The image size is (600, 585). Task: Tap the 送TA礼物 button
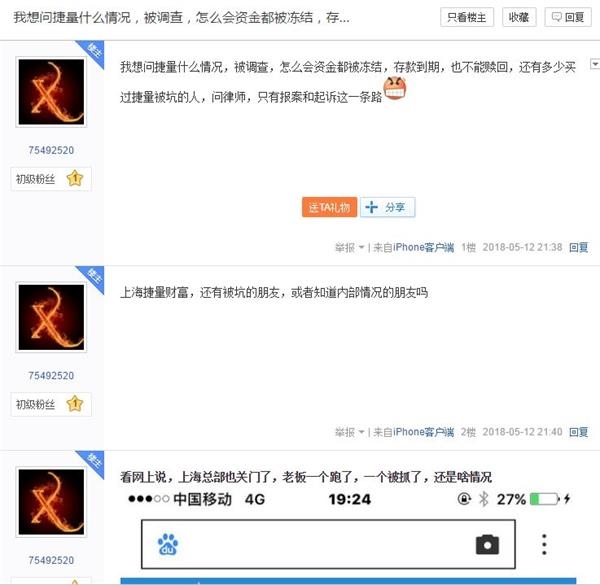coord(329,207)
